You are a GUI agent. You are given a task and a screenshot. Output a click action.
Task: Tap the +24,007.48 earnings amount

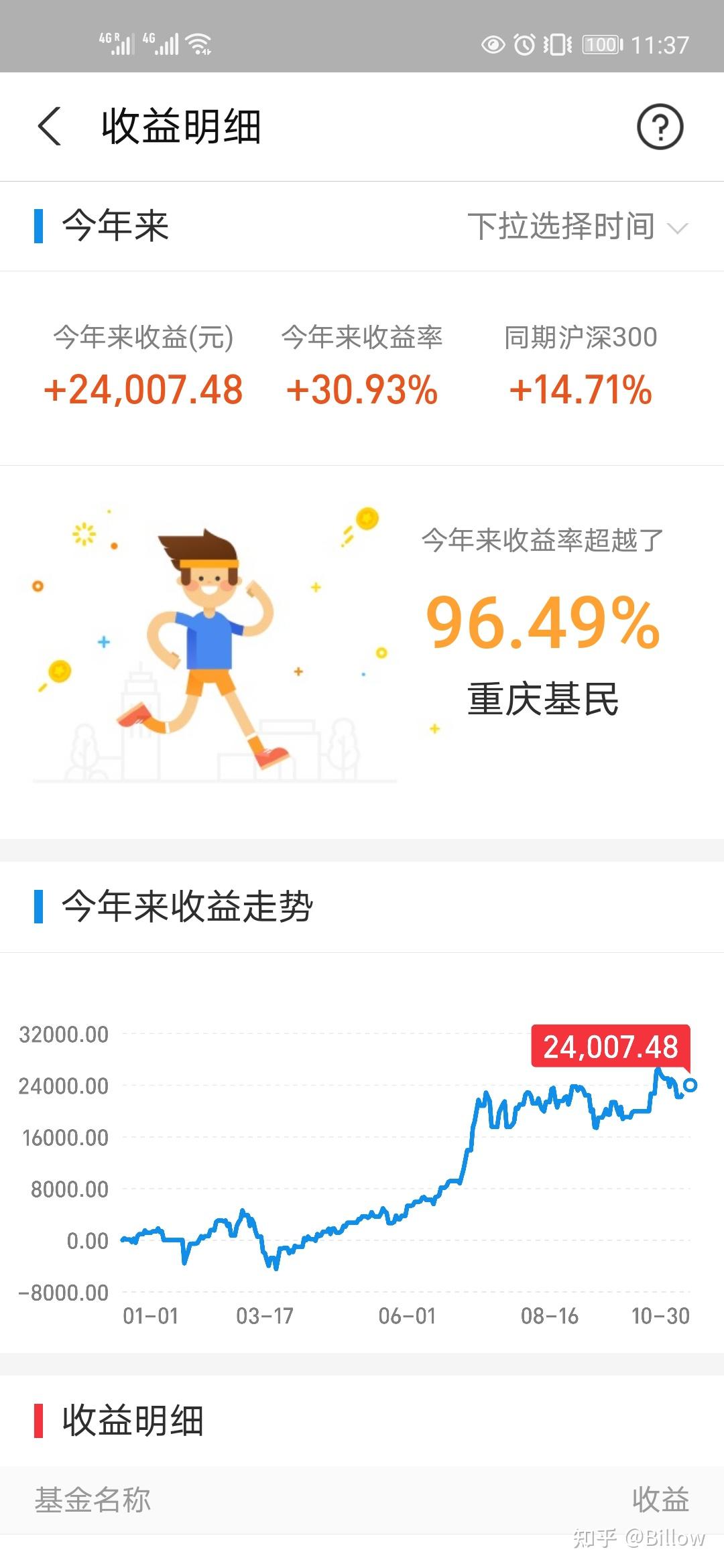point(143,387)
